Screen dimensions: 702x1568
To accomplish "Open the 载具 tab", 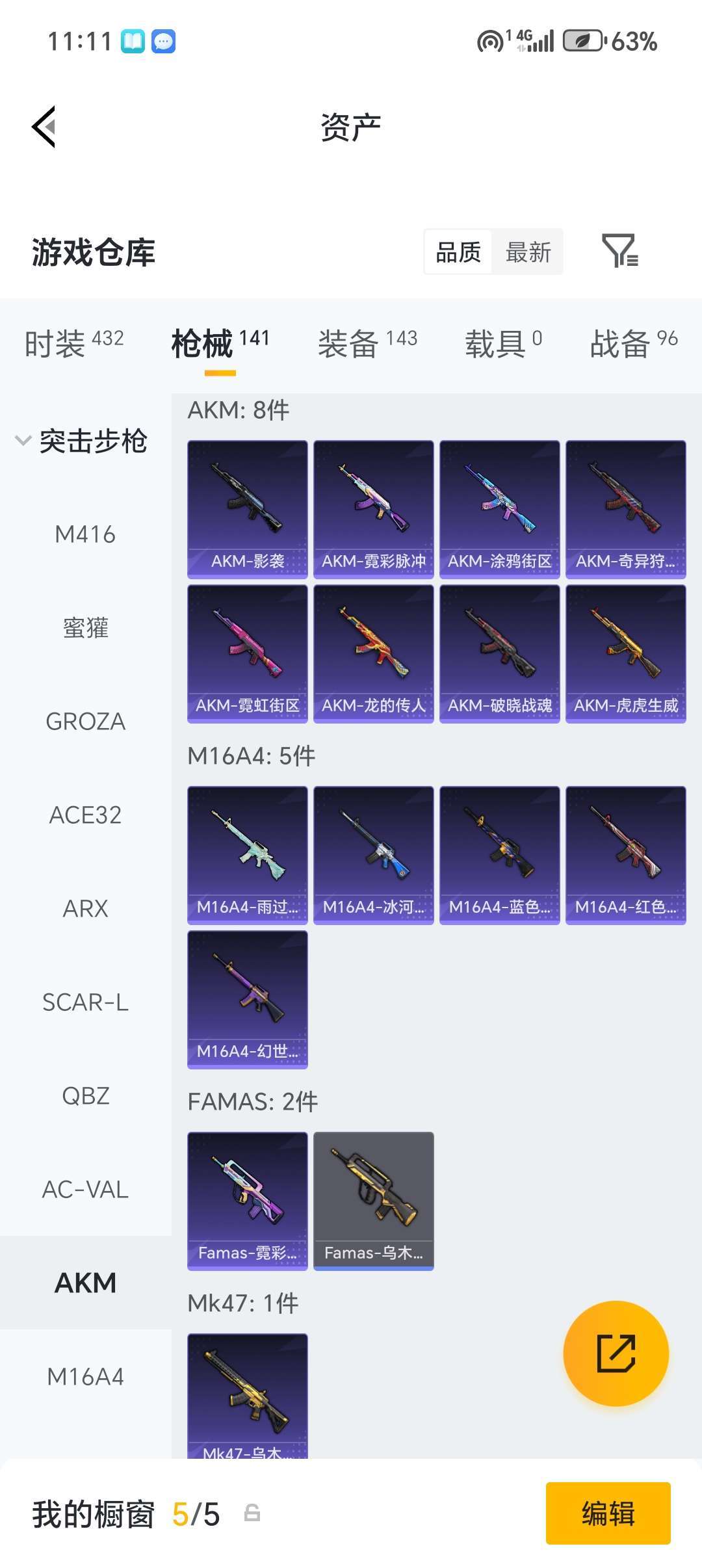I will [503, 343].
